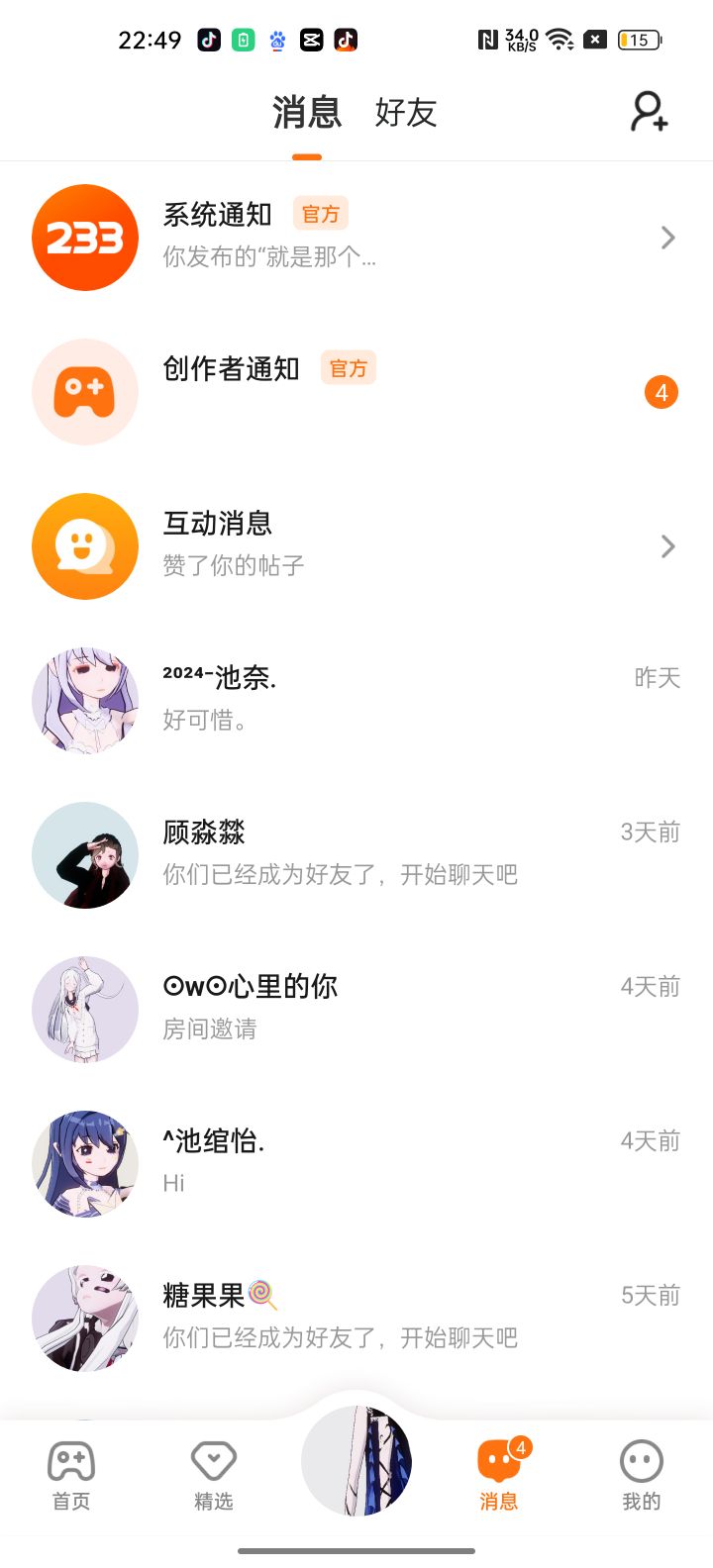This screenshot has width=713, height=1568.
Task: Go to the 首页 tab
Action: tap(71, 1475)
